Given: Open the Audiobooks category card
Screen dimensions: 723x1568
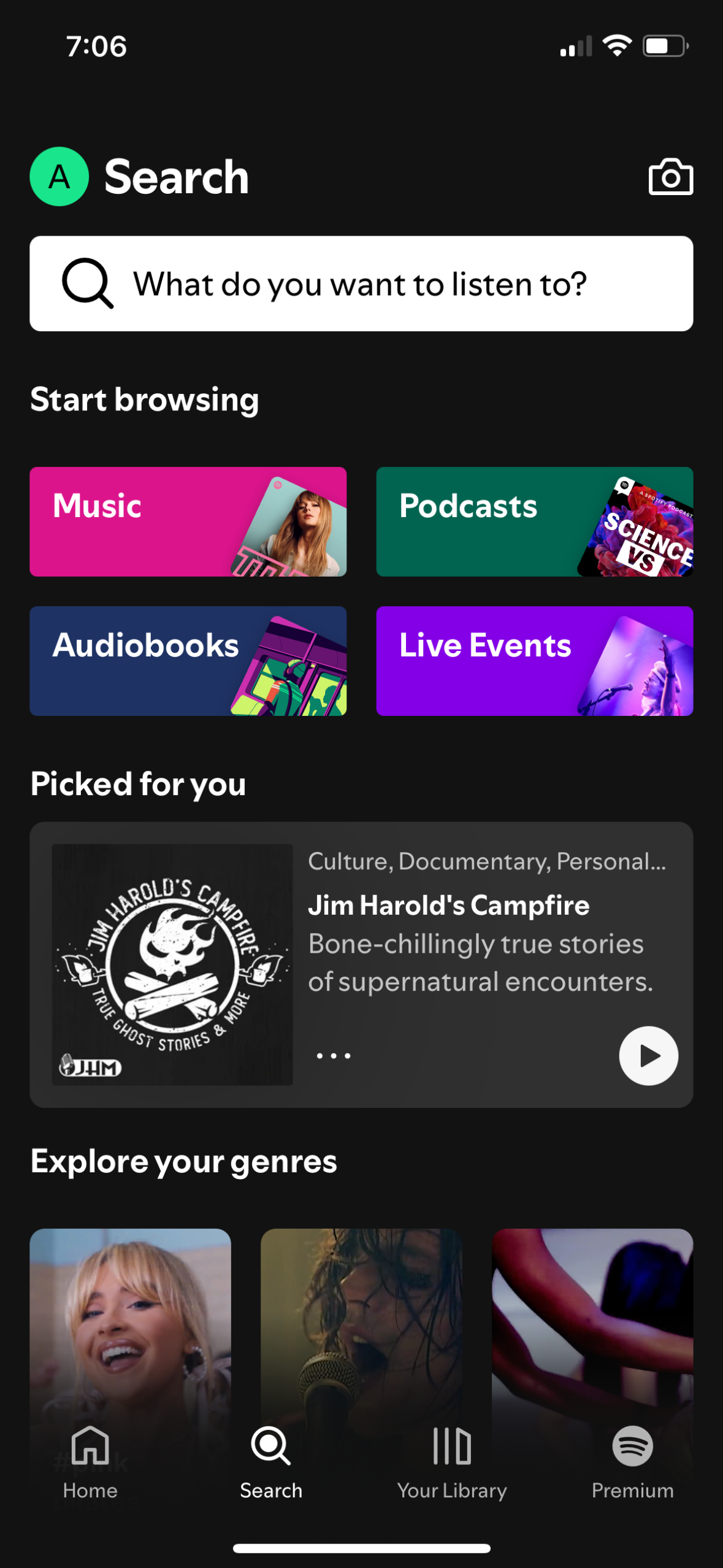Looking at the screenshot, I should click(x=188, y=660).
